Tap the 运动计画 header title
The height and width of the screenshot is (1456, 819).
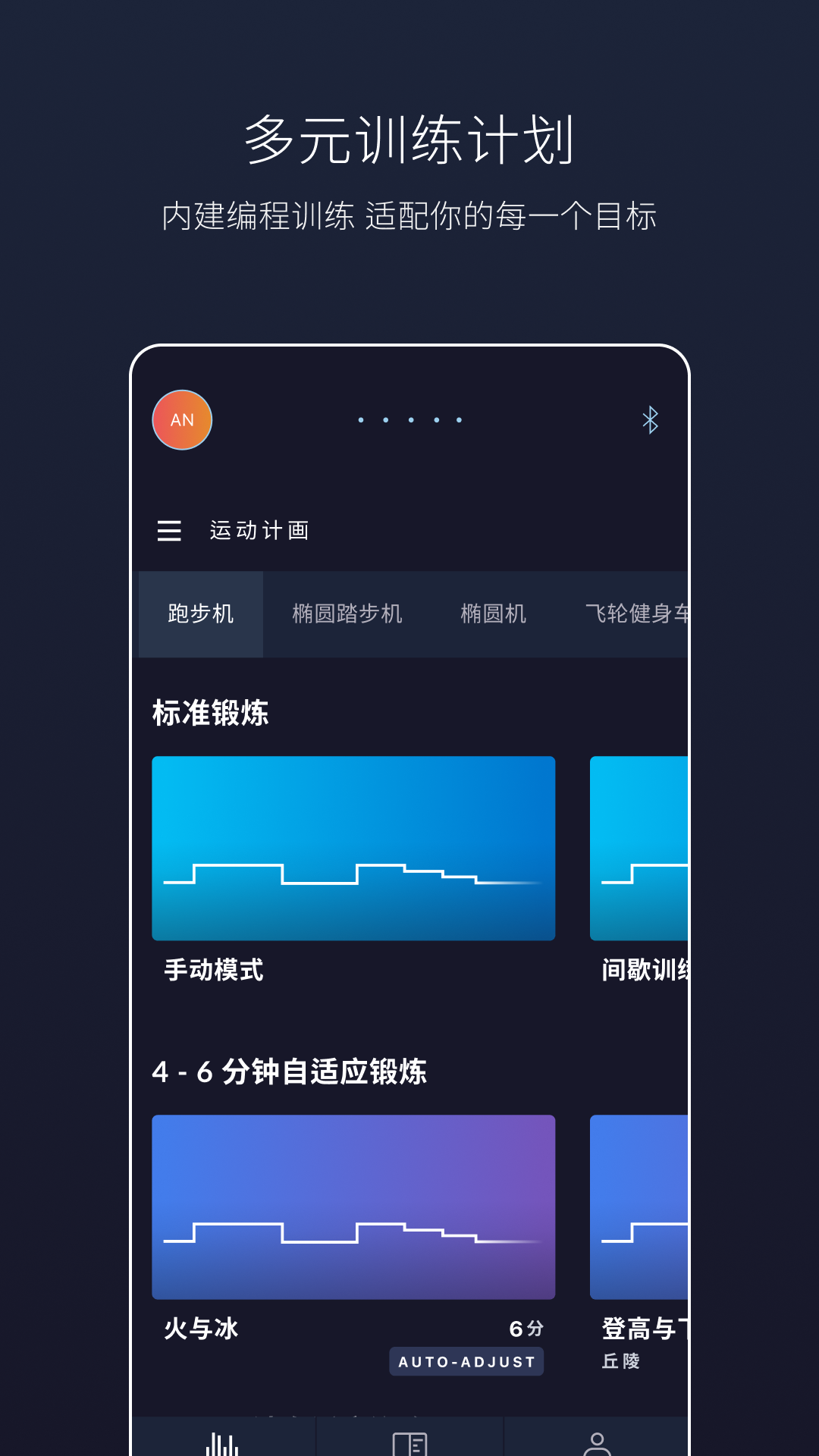click(x=261, y=531)
